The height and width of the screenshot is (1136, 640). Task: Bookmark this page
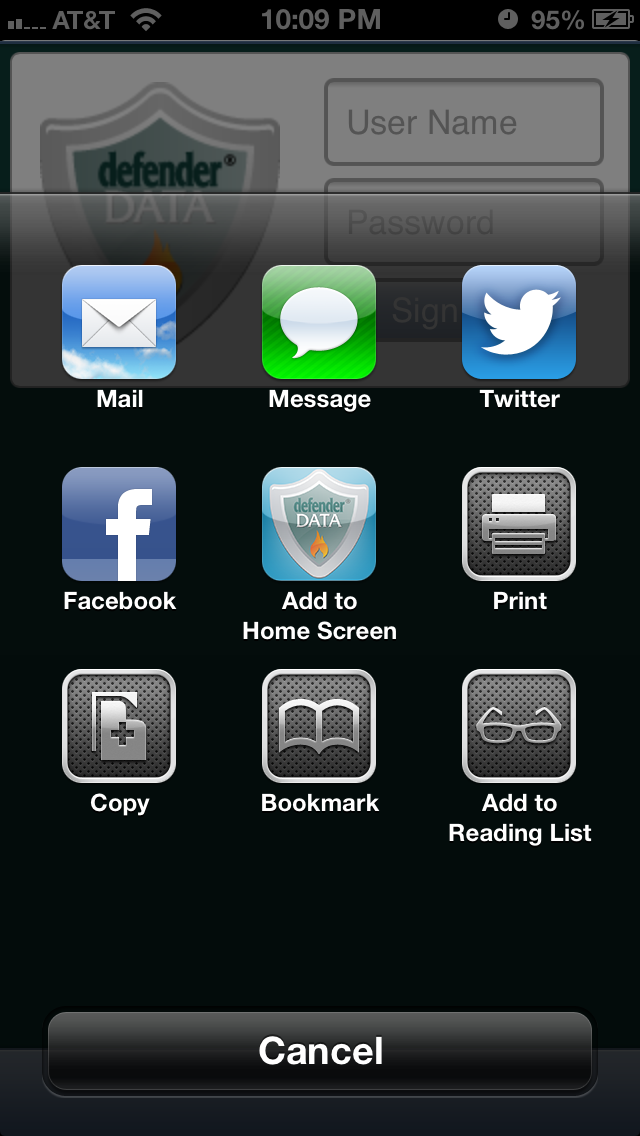[x=319, y=727]
